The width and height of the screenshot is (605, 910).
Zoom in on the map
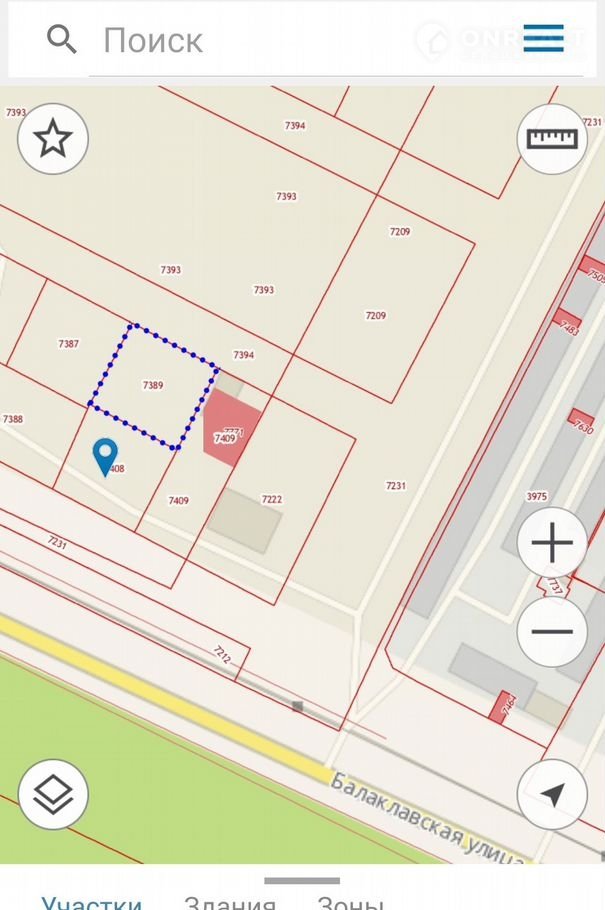click(x=552, y=544)
